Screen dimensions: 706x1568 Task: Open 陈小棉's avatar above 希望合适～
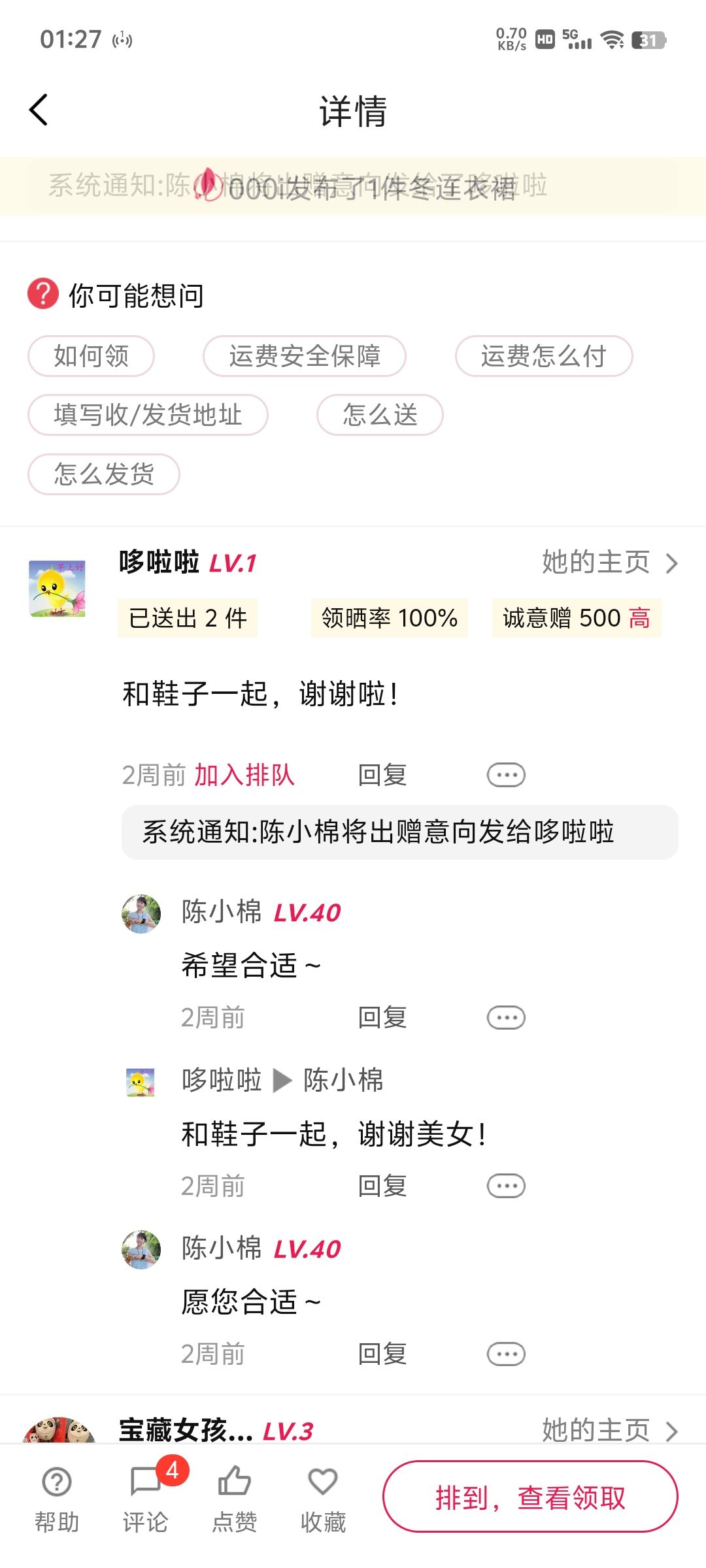pos(141,914)
